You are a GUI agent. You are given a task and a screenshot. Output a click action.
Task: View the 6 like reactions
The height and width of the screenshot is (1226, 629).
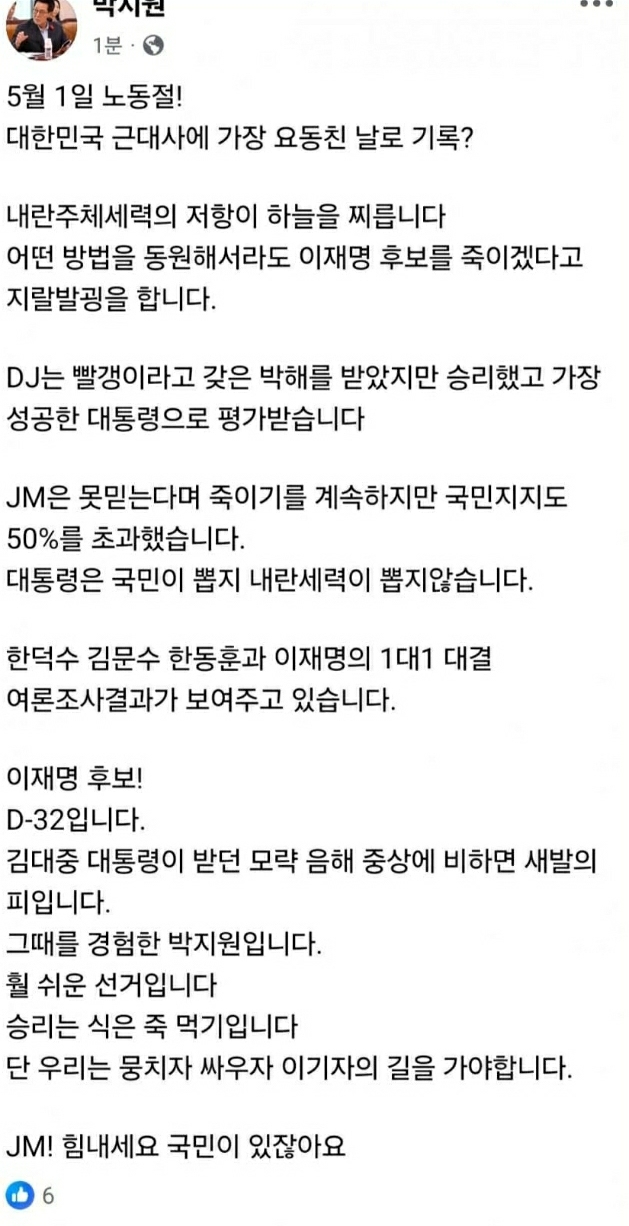(32, 1194)
